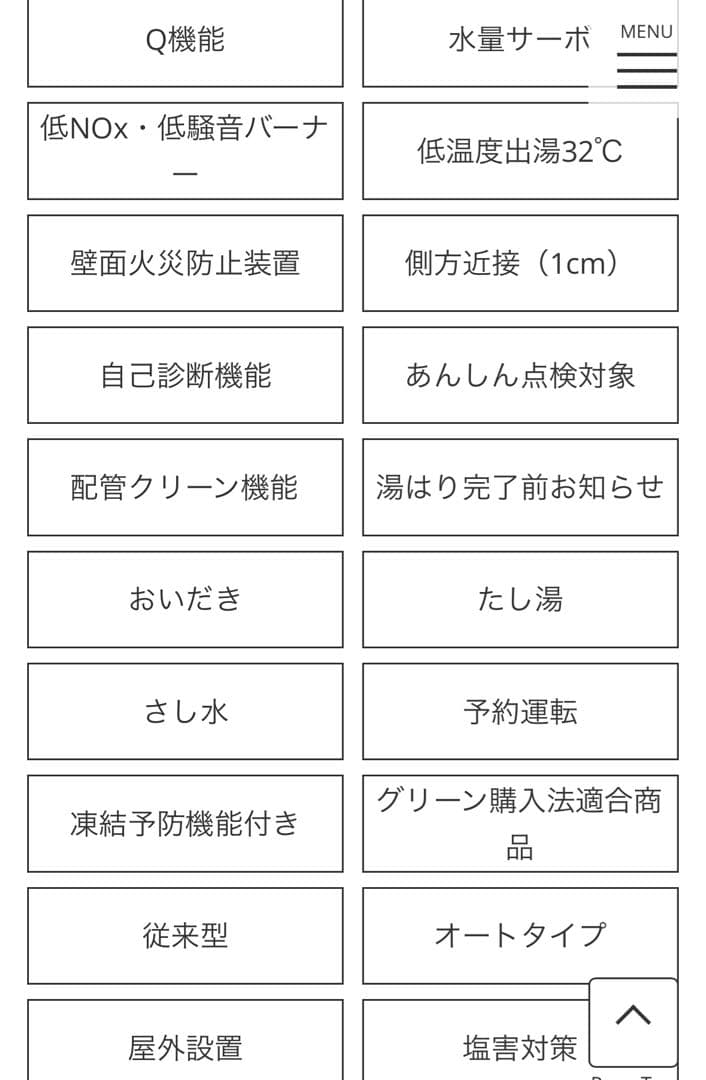
Task: Choose the 従来型 tag
Action: (185, 935)
